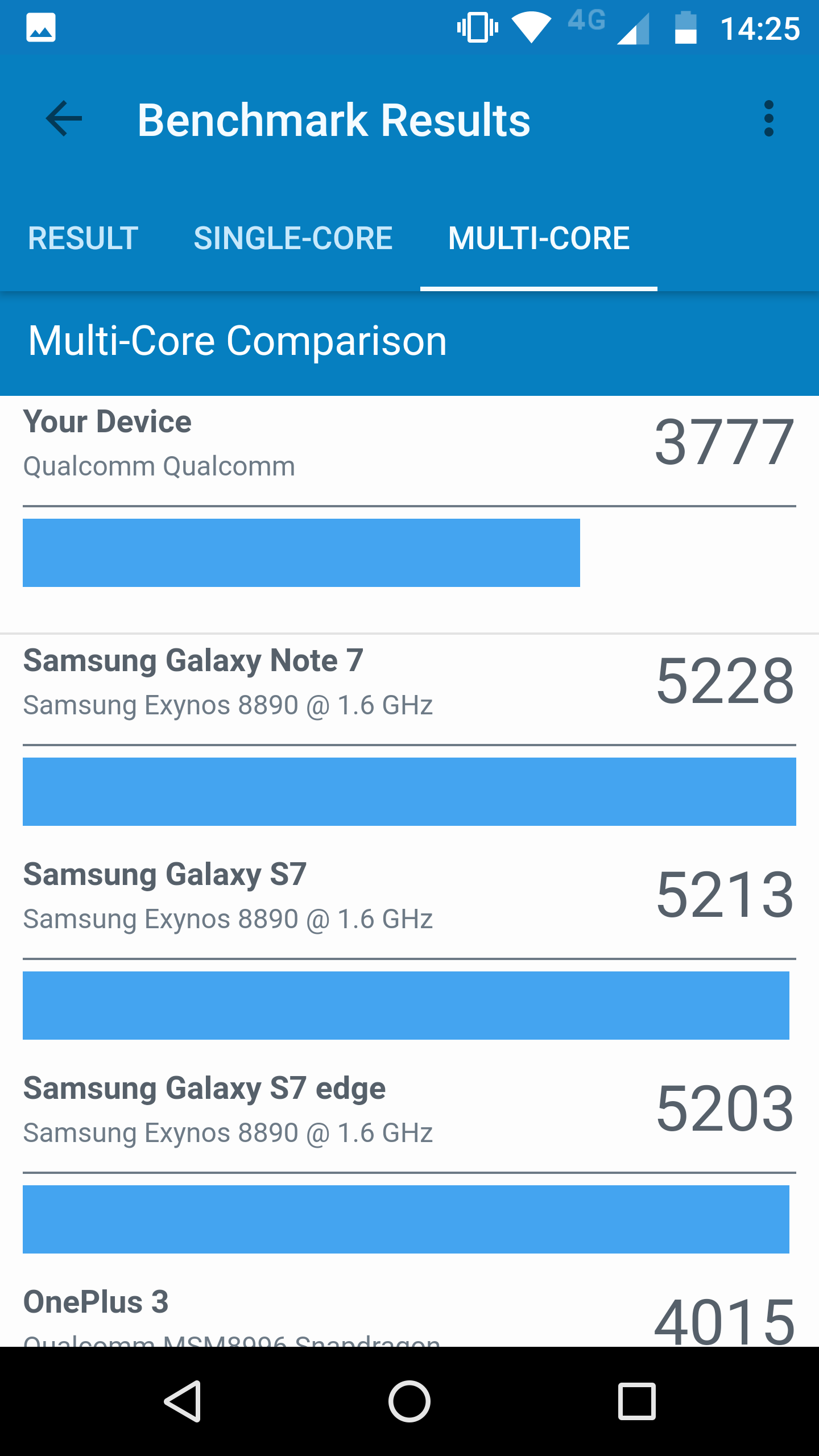The image size is (819, 1456).
Task: Switch to the Single-Core tab
Action: pyautogui.click(x=293, y=238)
